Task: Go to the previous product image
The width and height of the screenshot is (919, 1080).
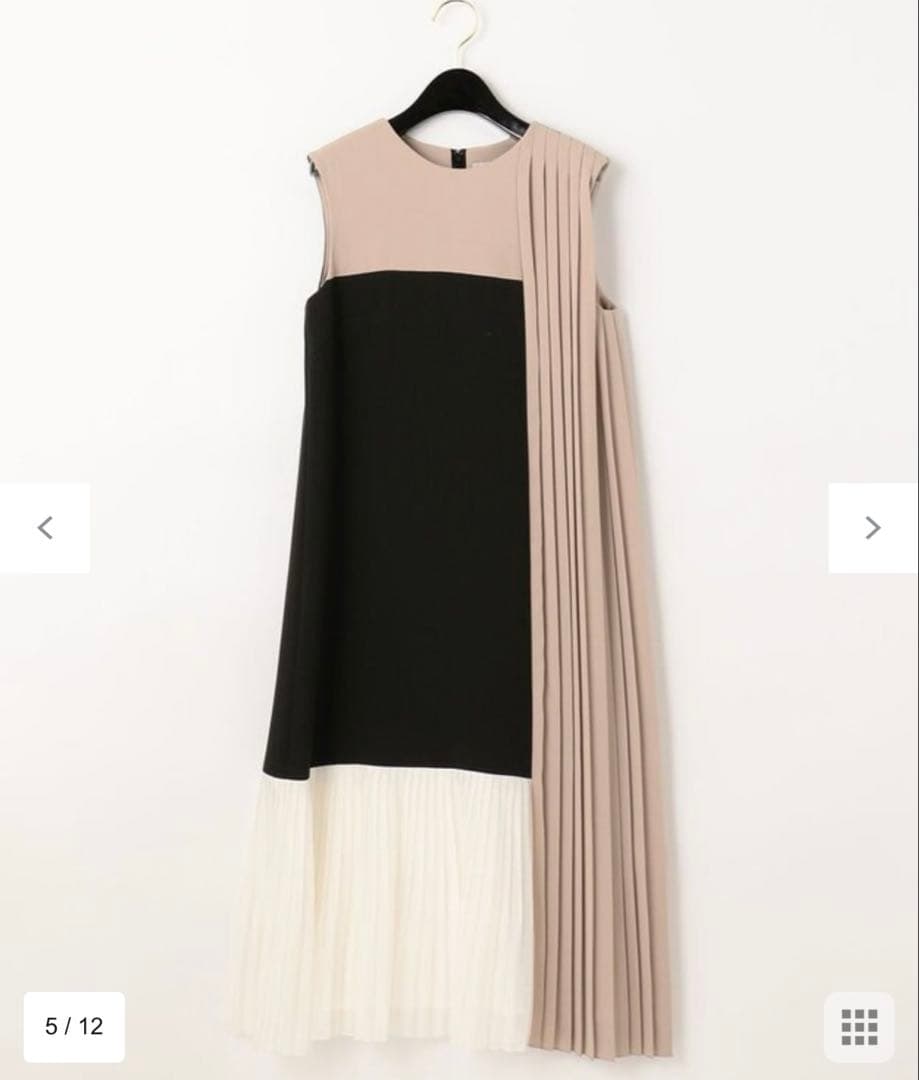Action: click(45, 528)
